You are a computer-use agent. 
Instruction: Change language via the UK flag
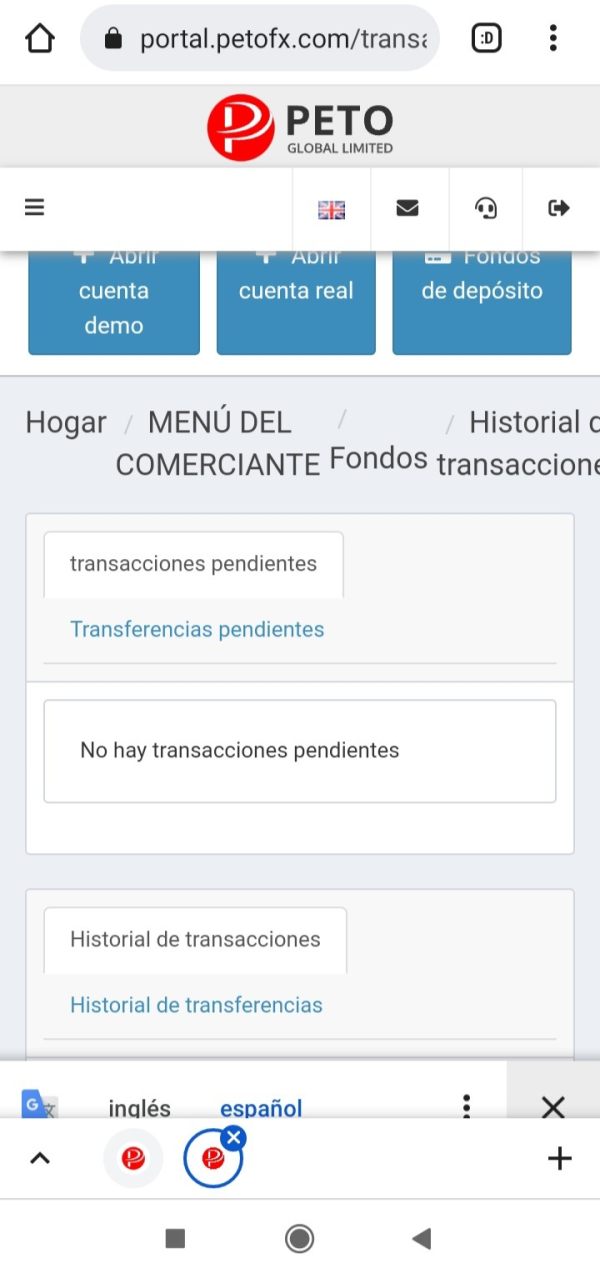click(x=331, y=209)
